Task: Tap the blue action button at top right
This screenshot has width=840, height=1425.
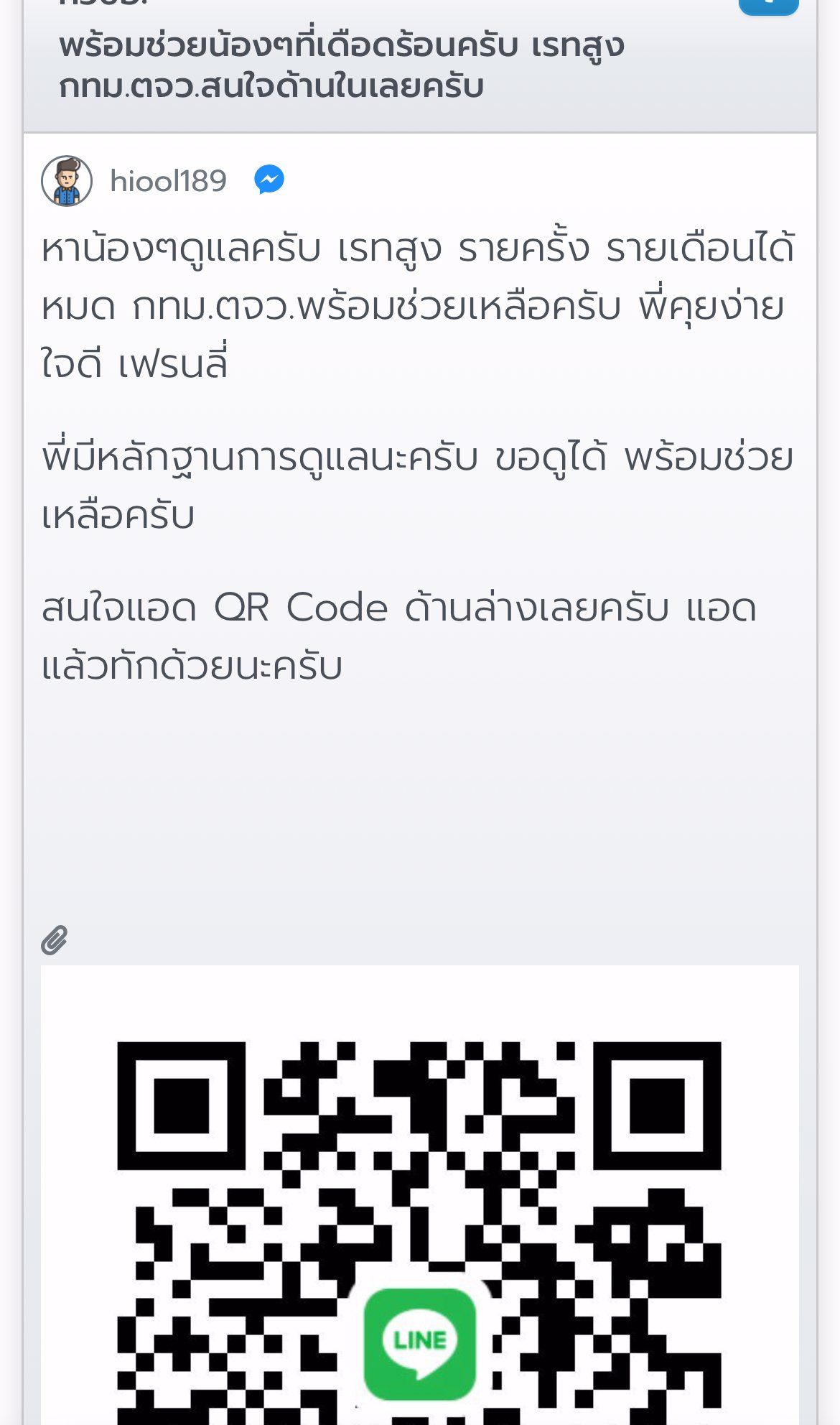Action: [770, 6]
